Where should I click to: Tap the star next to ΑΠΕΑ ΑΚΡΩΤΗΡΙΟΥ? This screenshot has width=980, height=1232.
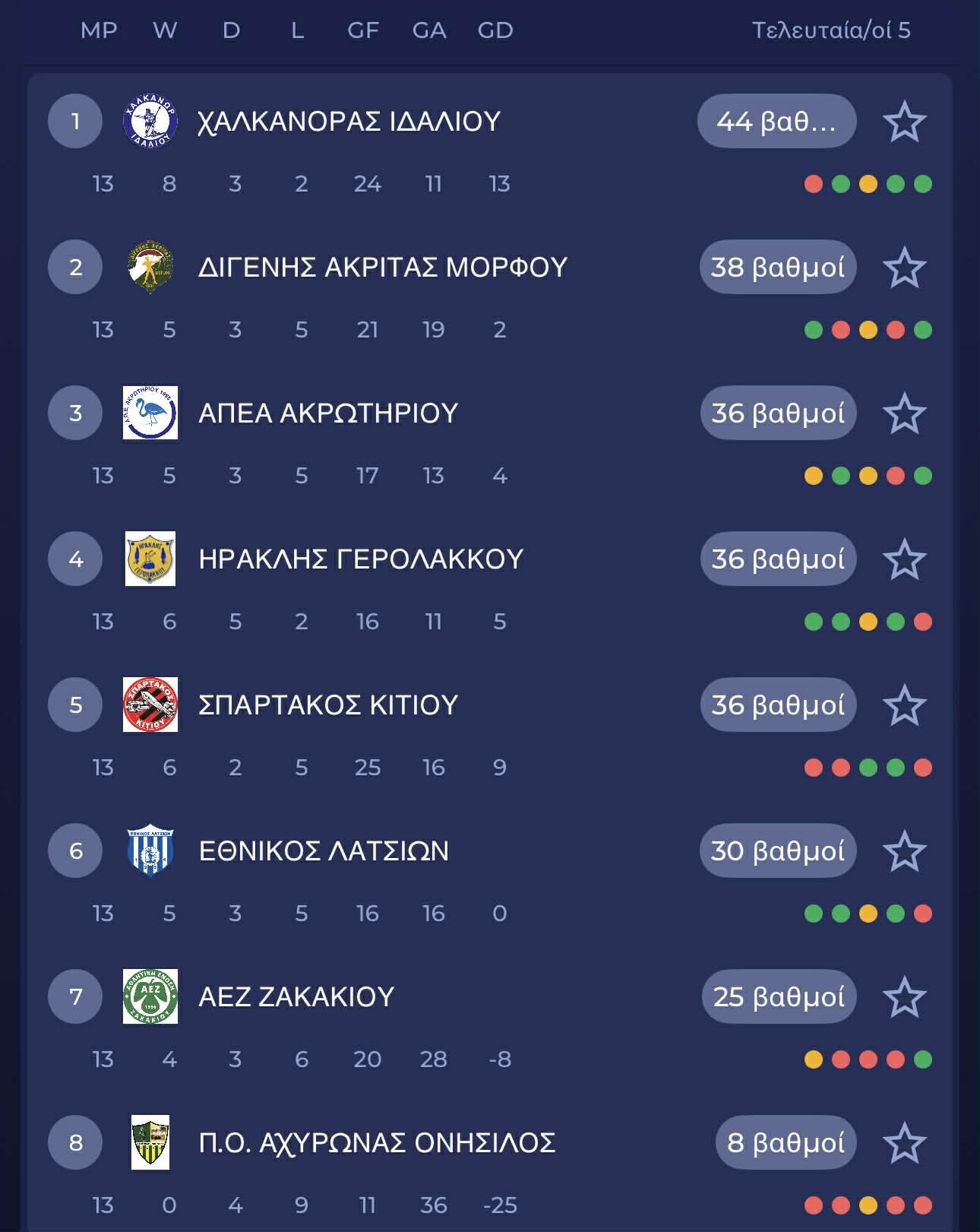click(x=904, y=413)
